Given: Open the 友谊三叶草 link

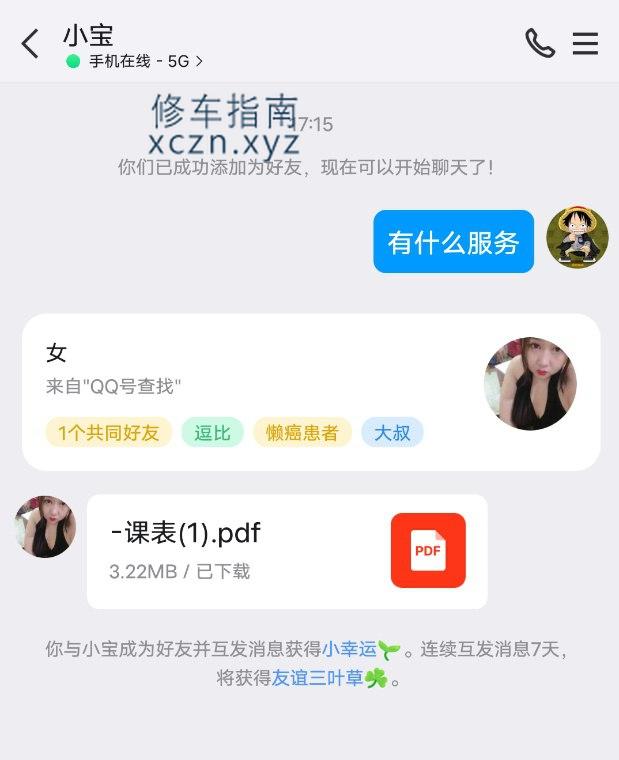Looking at the screenshot, I should click(317, 678).
